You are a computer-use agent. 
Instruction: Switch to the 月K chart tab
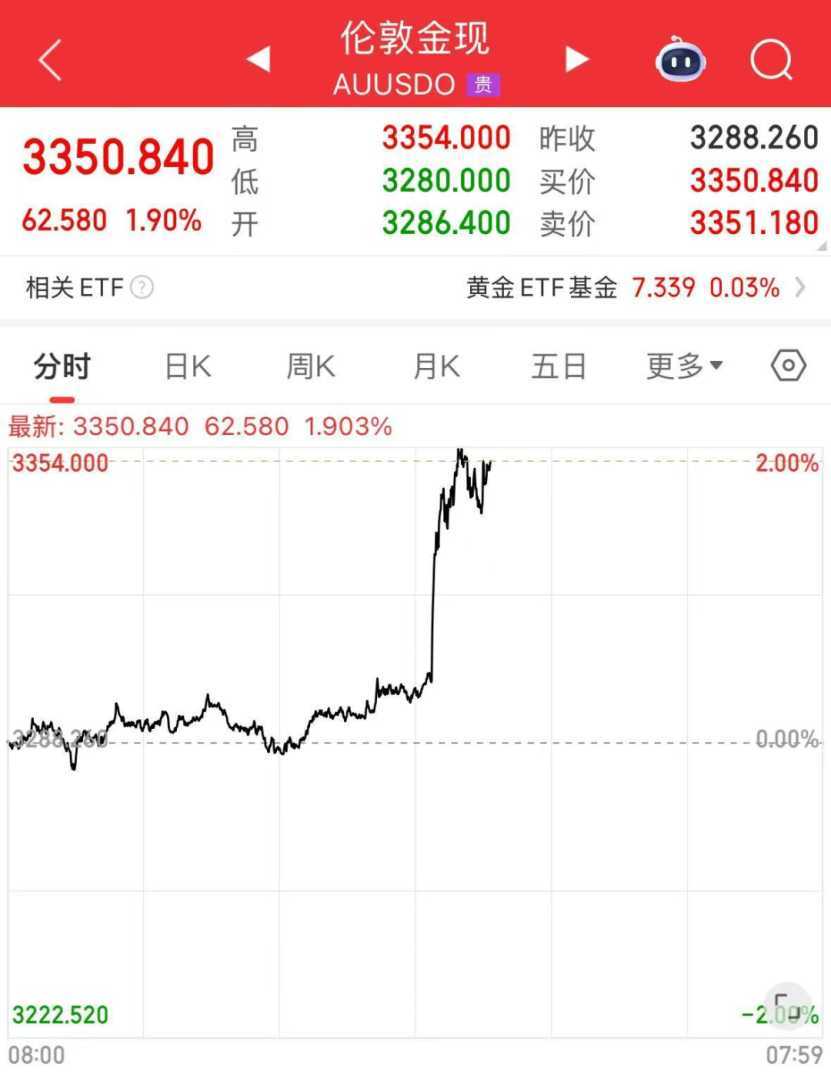[x=436, y=367]
